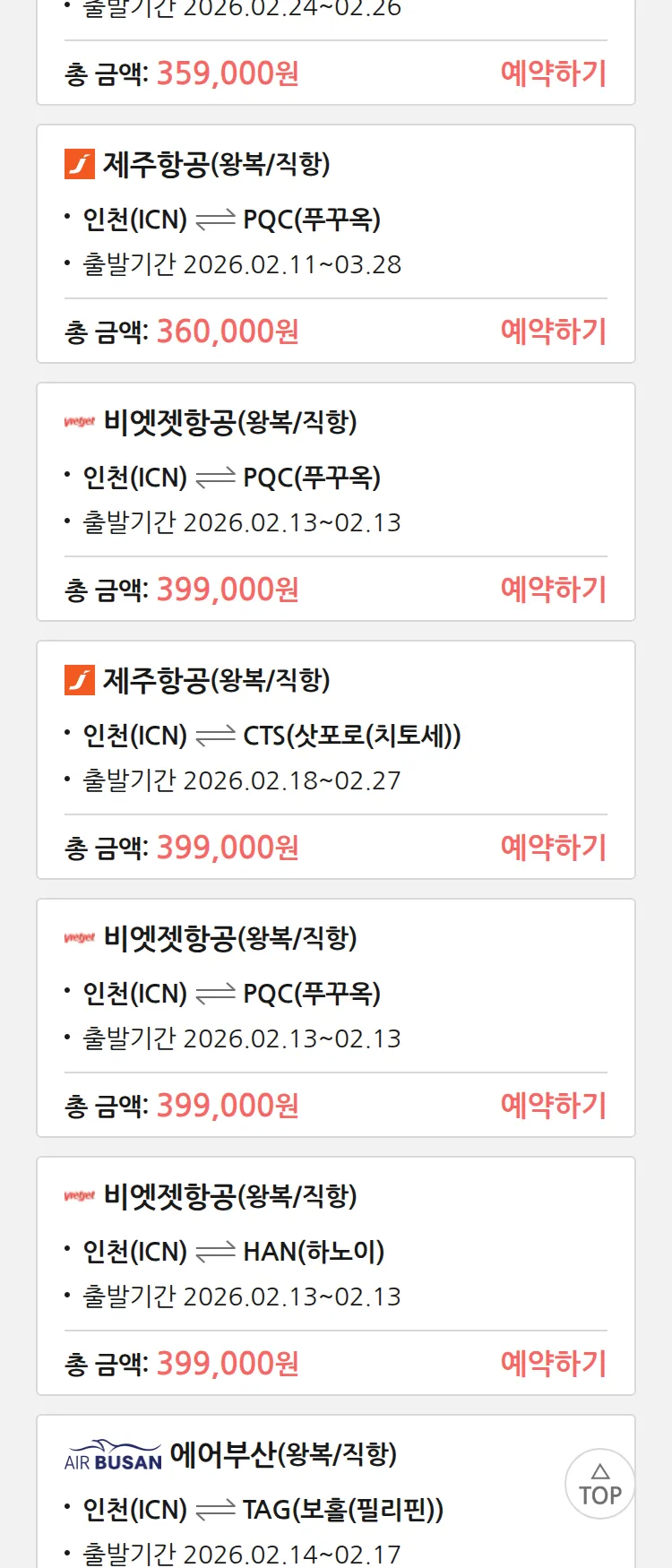Jump back up with the TOP button
Image resolution: width=672 pixels, height=1568 pixels.
click(599, 1484)
